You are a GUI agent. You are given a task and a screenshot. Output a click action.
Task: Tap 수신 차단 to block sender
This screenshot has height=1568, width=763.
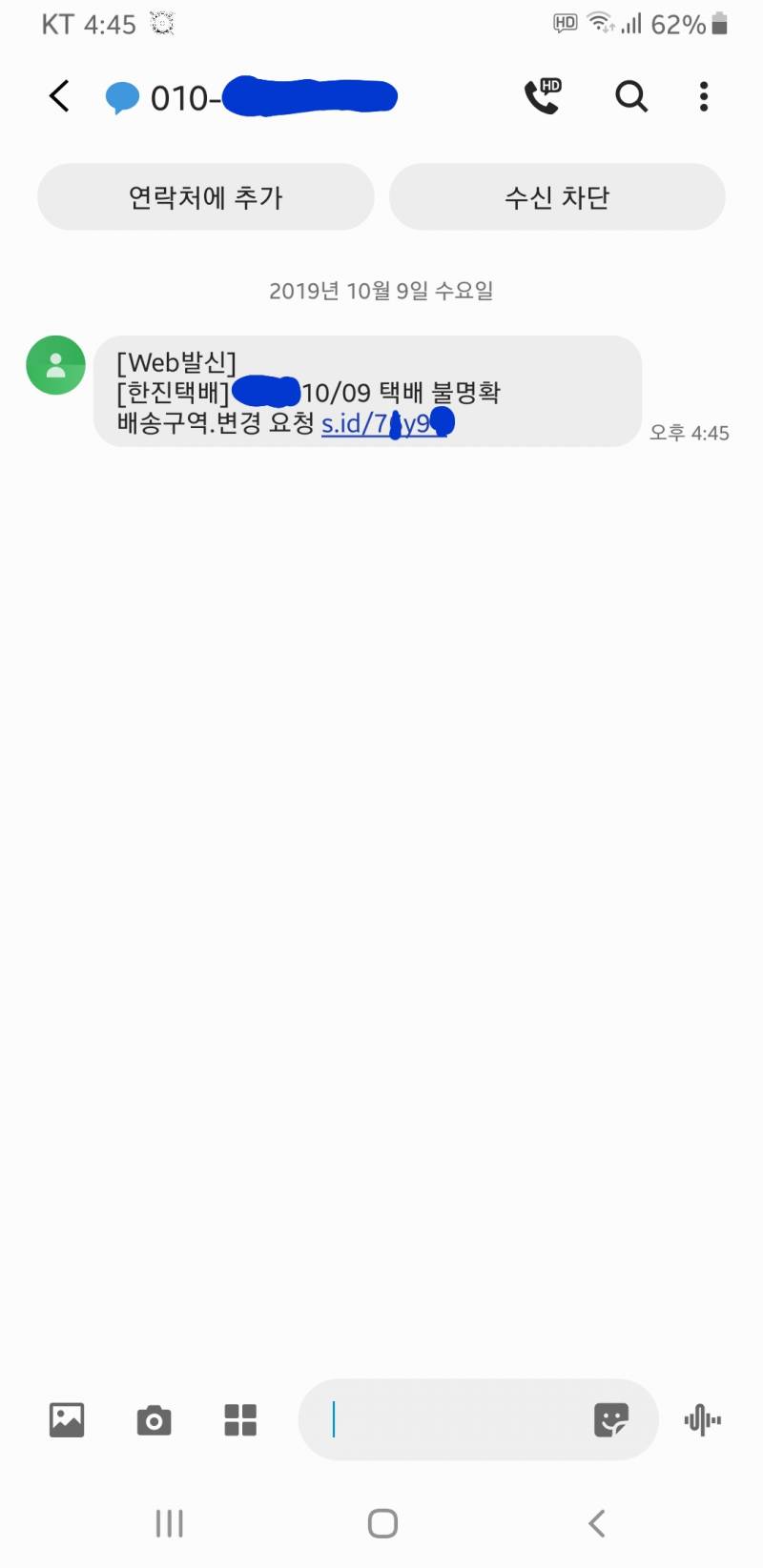point(557,196)
